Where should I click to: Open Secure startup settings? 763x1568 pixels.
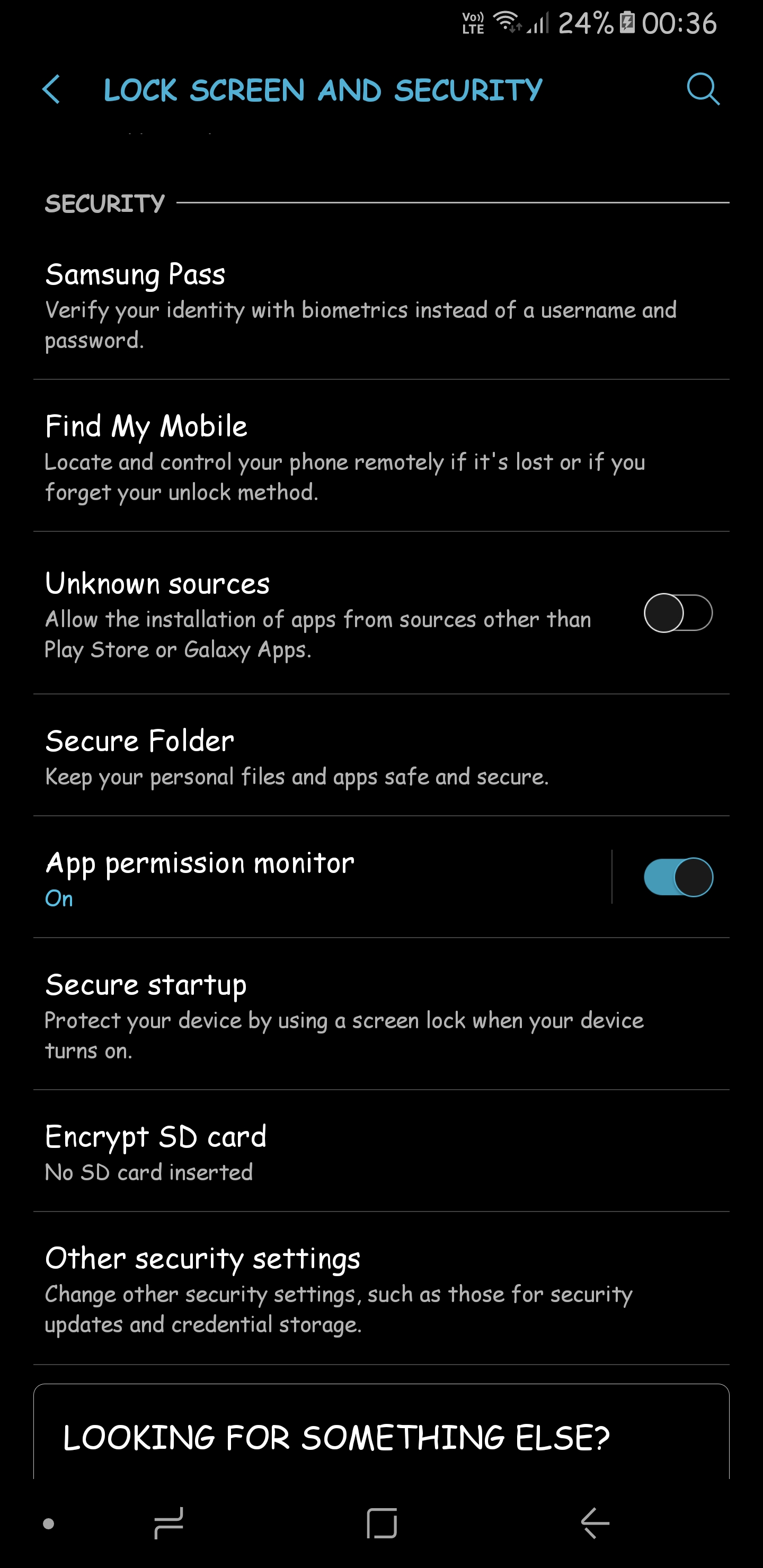click(381, 1014)
